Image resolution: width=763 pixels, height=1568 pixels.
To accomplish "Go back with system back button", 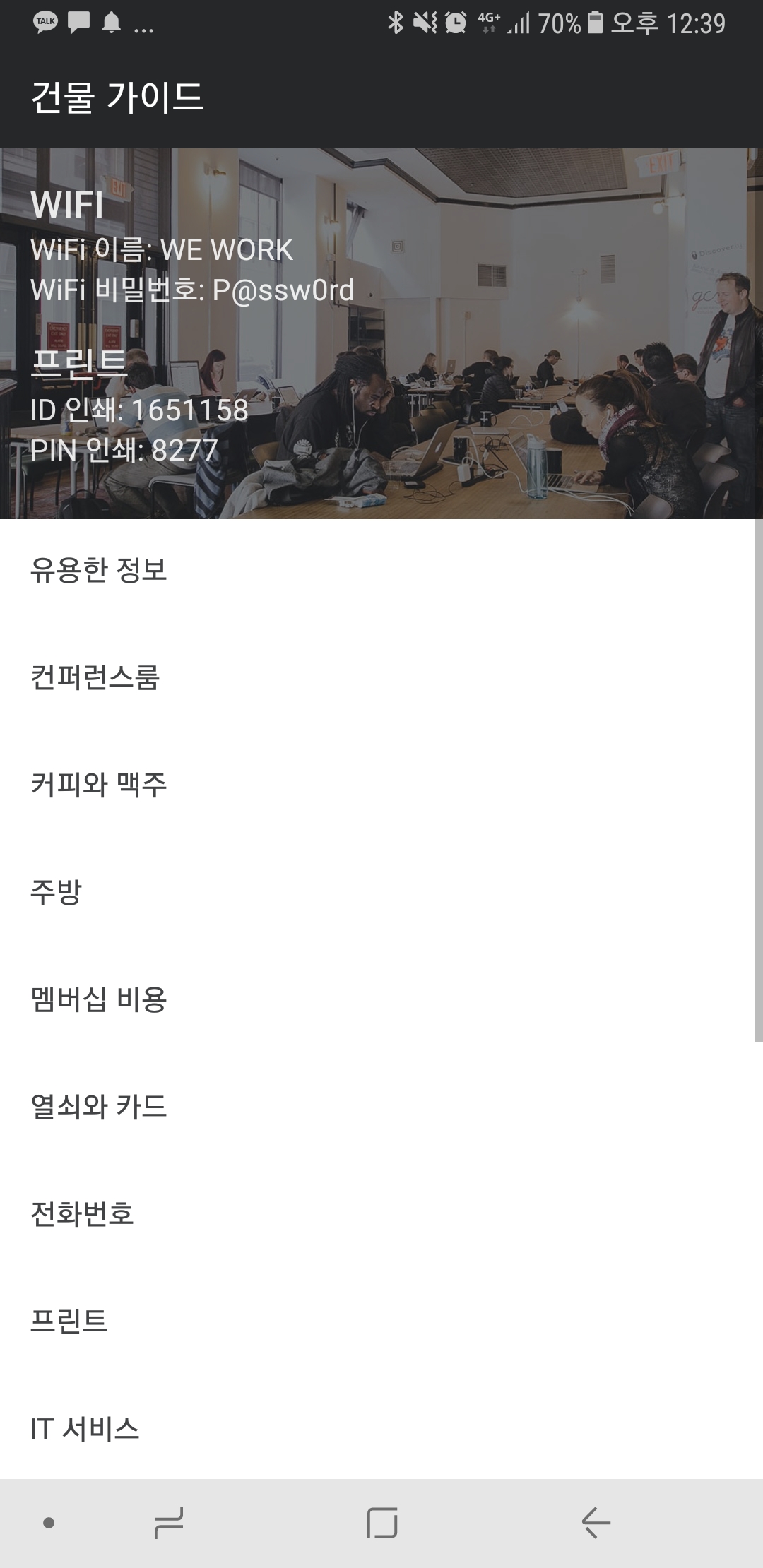I will [596, 1523].
